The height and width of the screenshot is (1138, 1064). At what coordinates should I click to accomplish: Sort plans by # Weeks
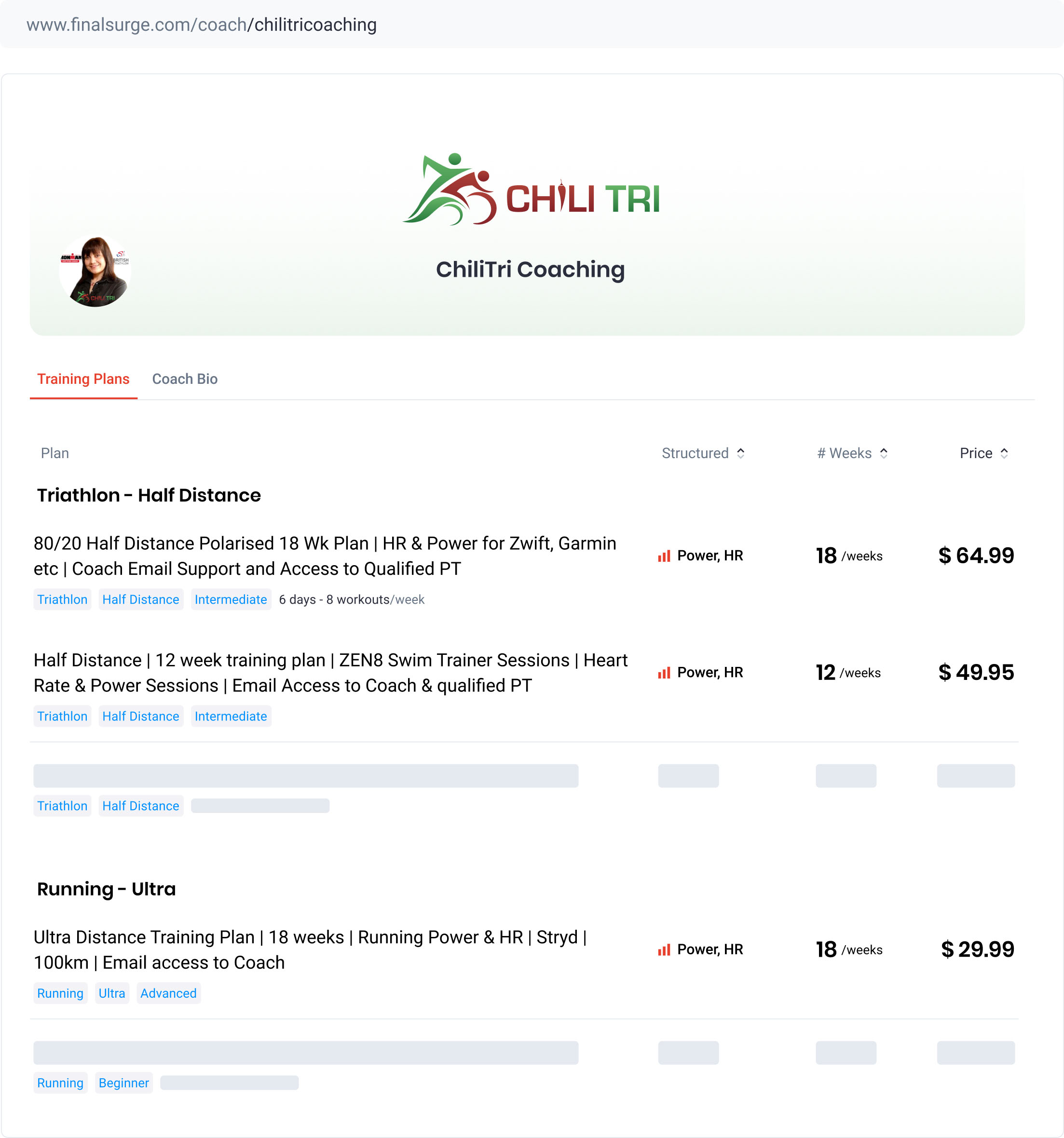pyautogui.click(x=852, y=453)
